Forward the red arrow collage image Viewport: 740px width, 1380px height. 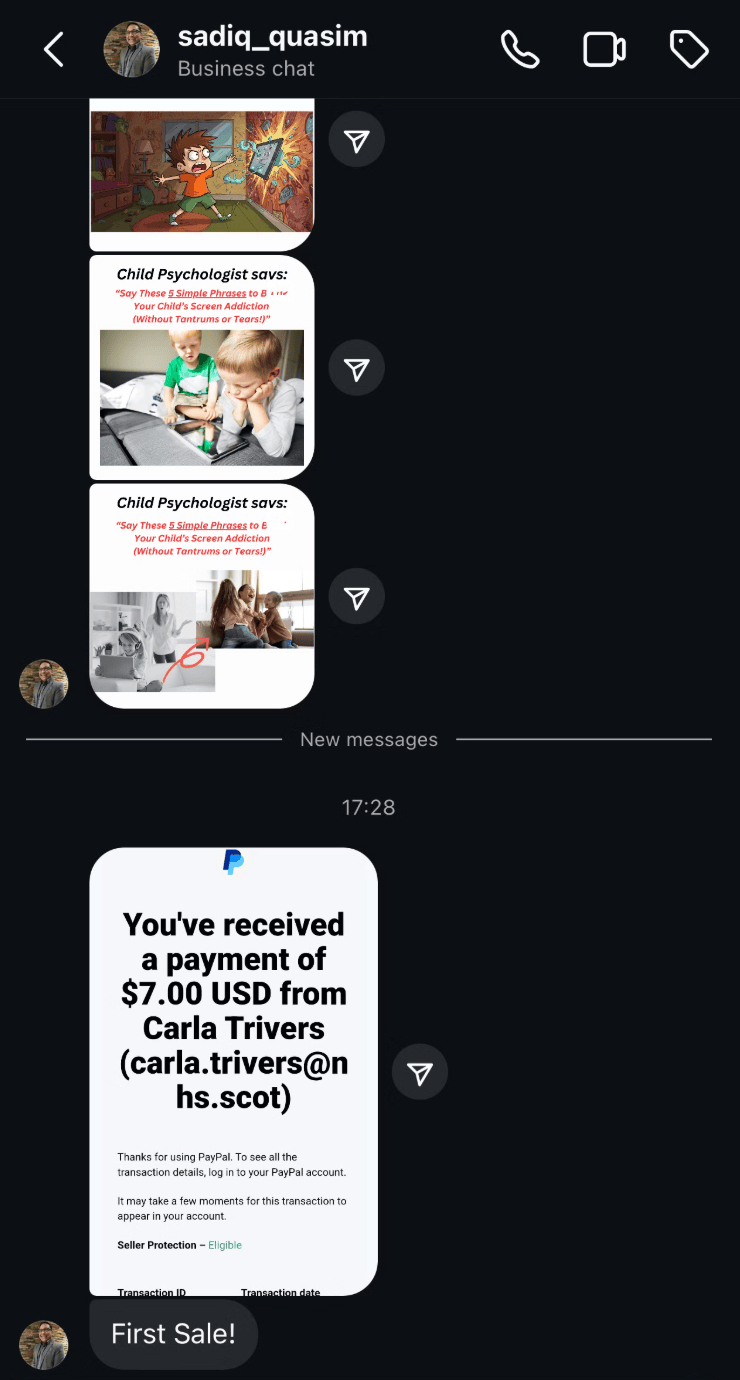[x=356, y=597]
